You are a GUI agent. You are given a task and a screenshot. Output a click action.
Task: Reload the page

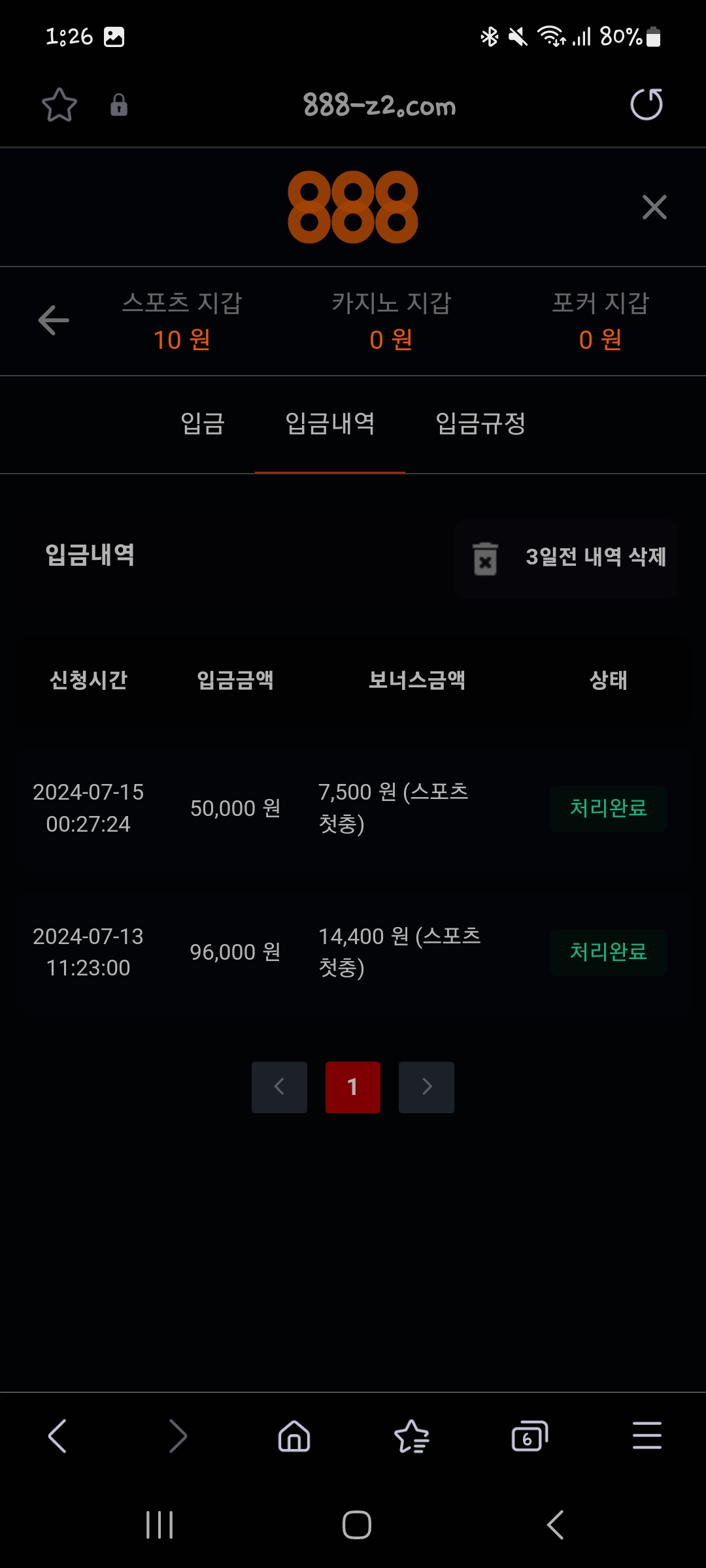[646, 105]
